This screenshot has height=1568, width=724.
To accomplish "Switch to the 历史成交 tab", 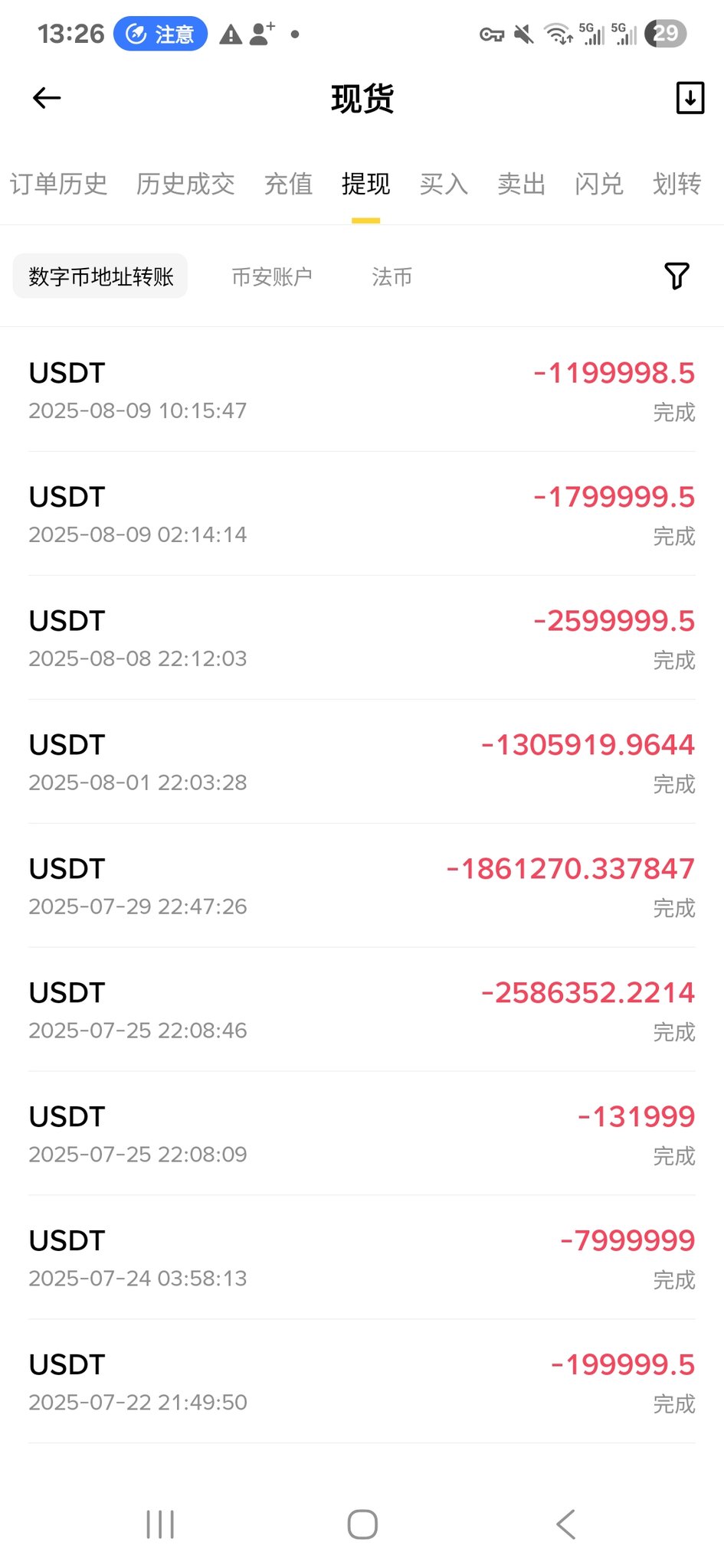I will pyautogui.click(x=185, y=185).
